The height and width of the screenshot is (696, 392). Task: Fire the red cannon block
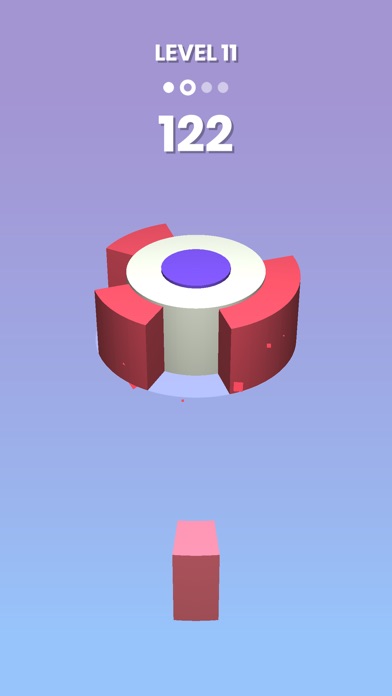196,570
